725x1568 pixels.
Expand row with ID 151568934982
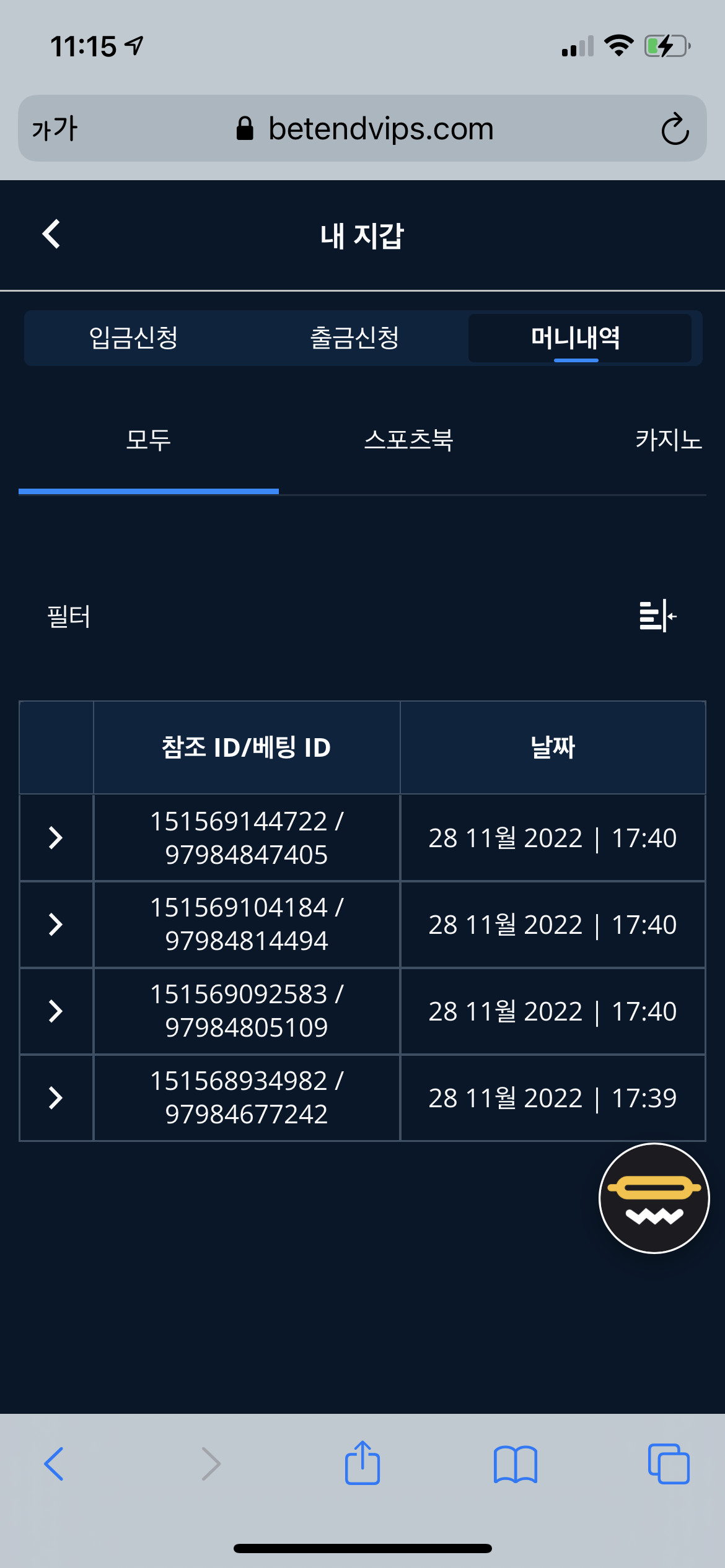pyautogui.click(x=56, y=1098)
